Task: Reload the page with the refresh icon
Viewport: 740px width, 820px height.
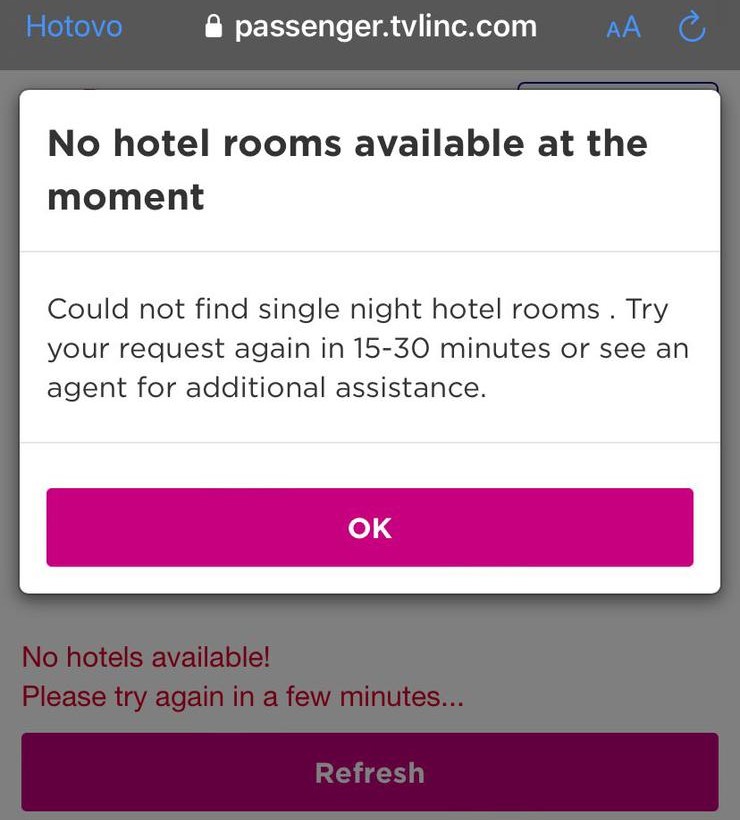Action: coord(692,28)
